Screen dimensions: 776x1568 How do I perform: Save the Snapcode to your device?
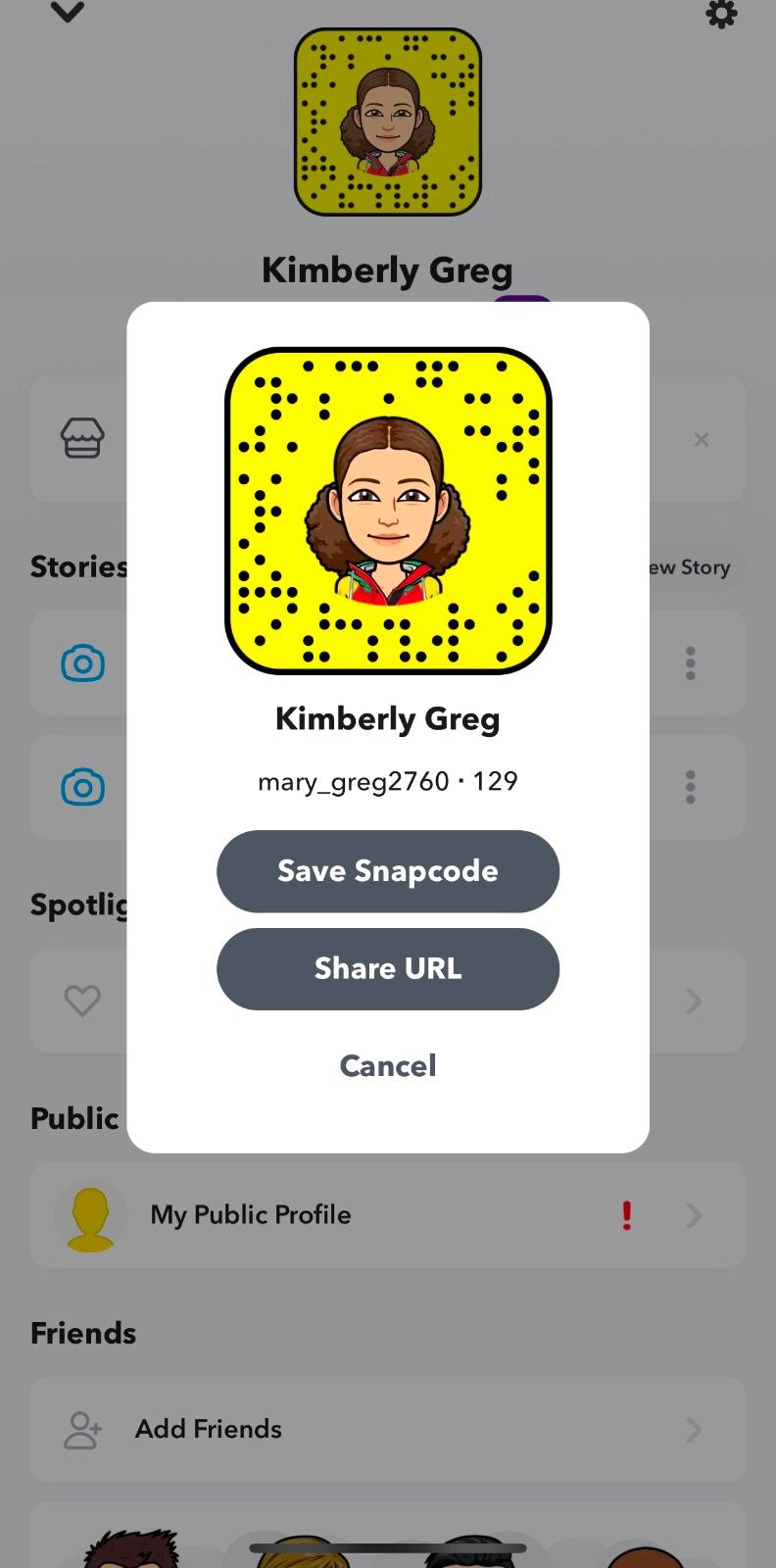tap(387, 871)
